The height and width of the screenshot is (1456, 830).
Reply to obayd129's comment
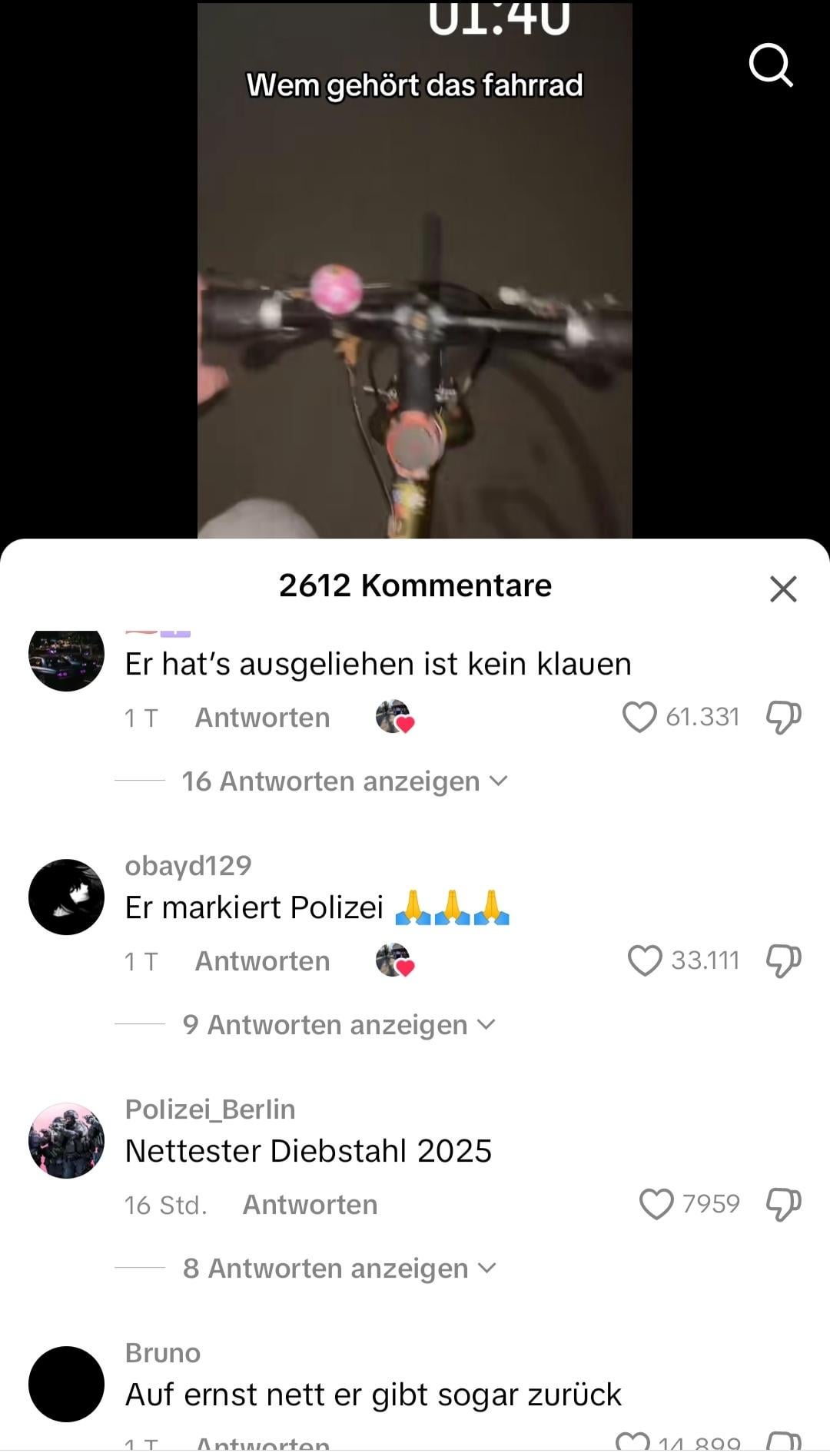click(262, 961)
